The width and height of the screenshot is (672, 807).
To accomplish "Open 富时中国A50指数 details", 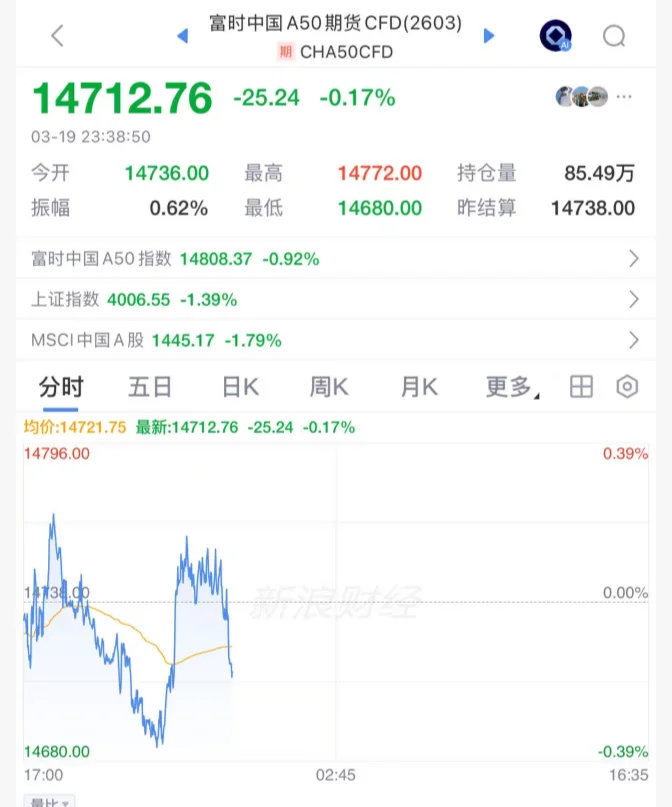I will (335, 259).
